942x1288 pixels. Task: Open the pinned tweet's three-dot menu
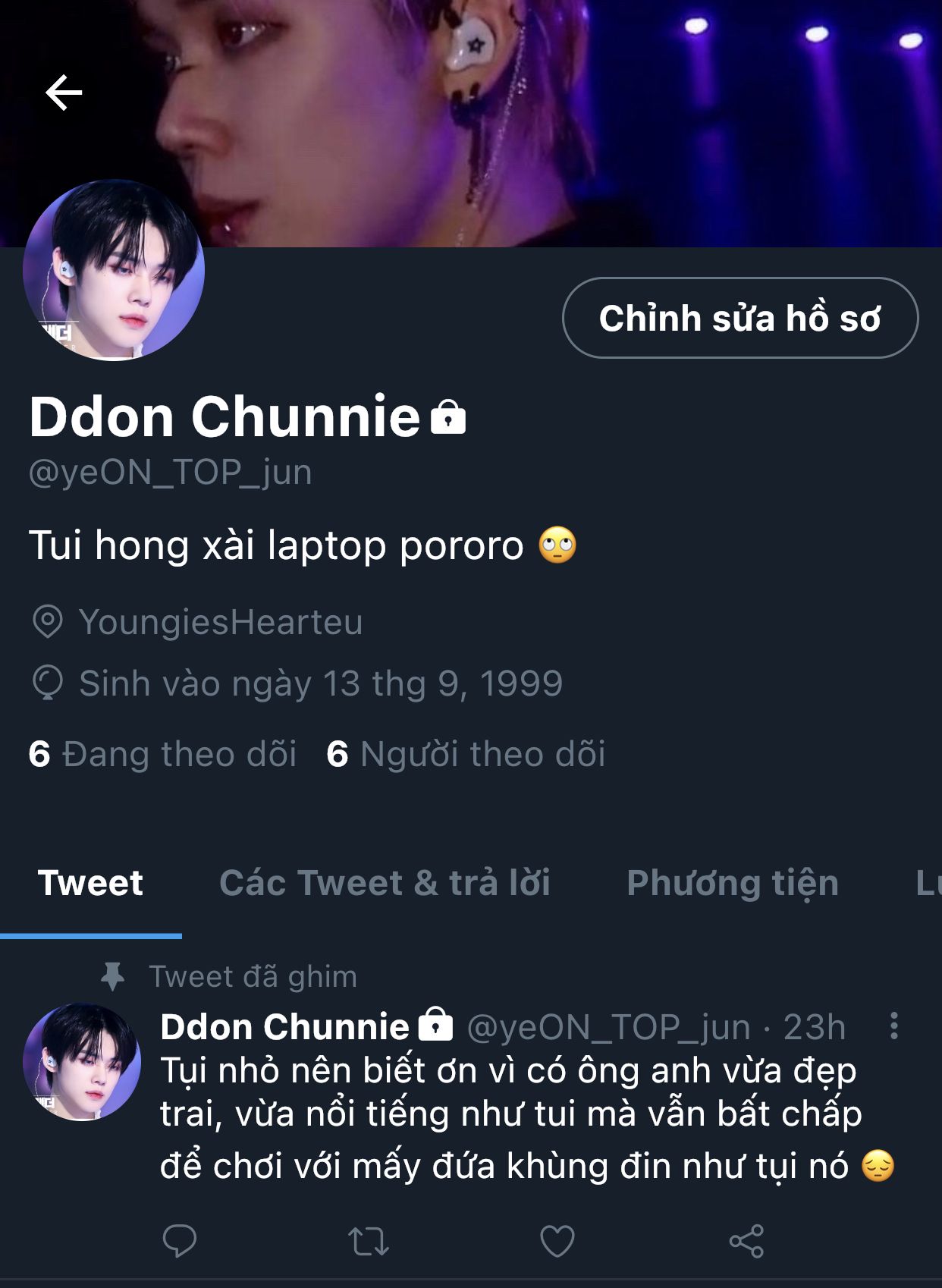[x=894, y=1026]
